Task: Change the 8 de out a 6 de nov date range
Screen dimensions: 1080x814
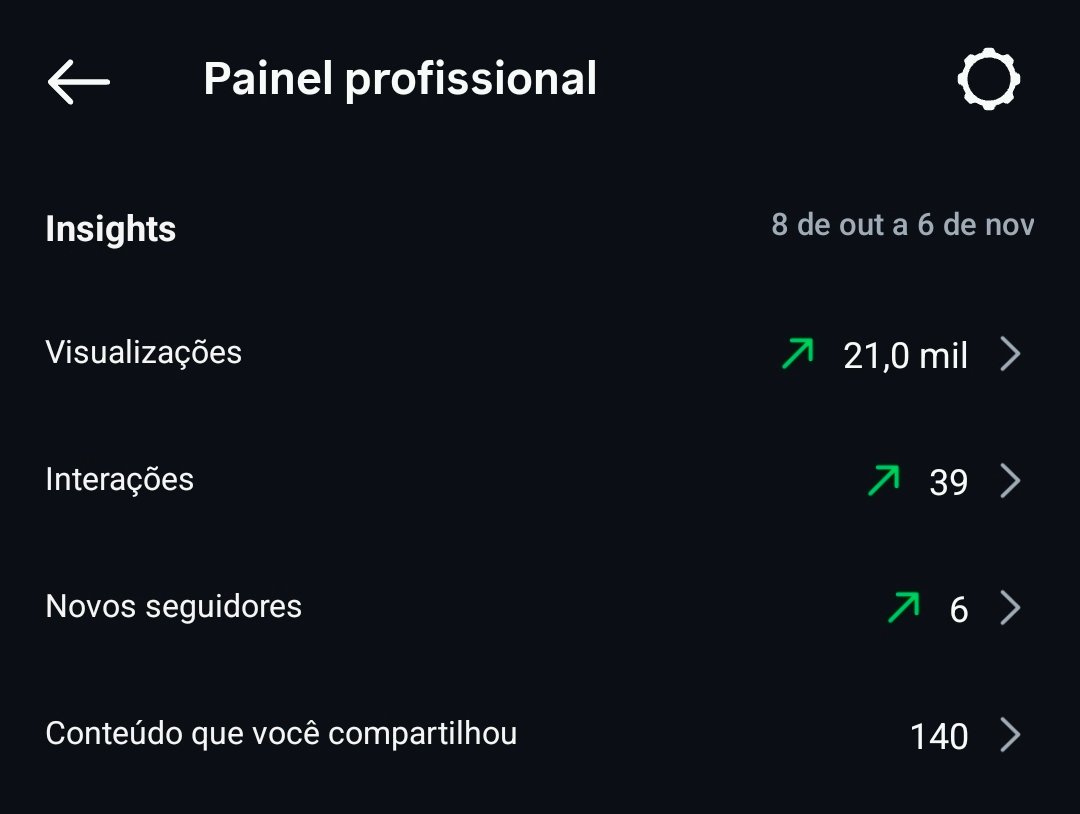Action: pos(902,225)
